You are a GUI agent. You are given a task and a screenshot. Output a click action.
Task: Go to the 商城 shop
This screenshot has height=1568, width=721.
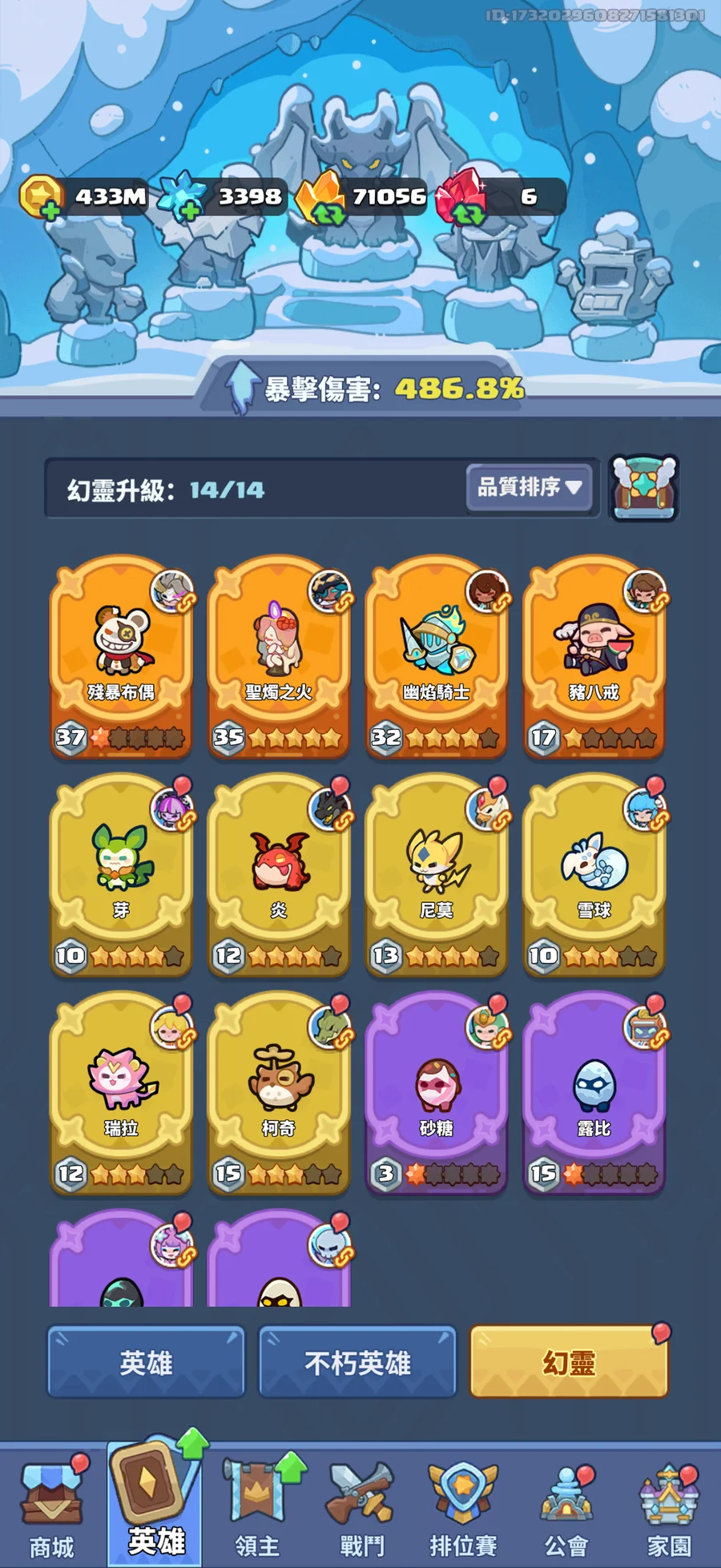(52, 1506)
